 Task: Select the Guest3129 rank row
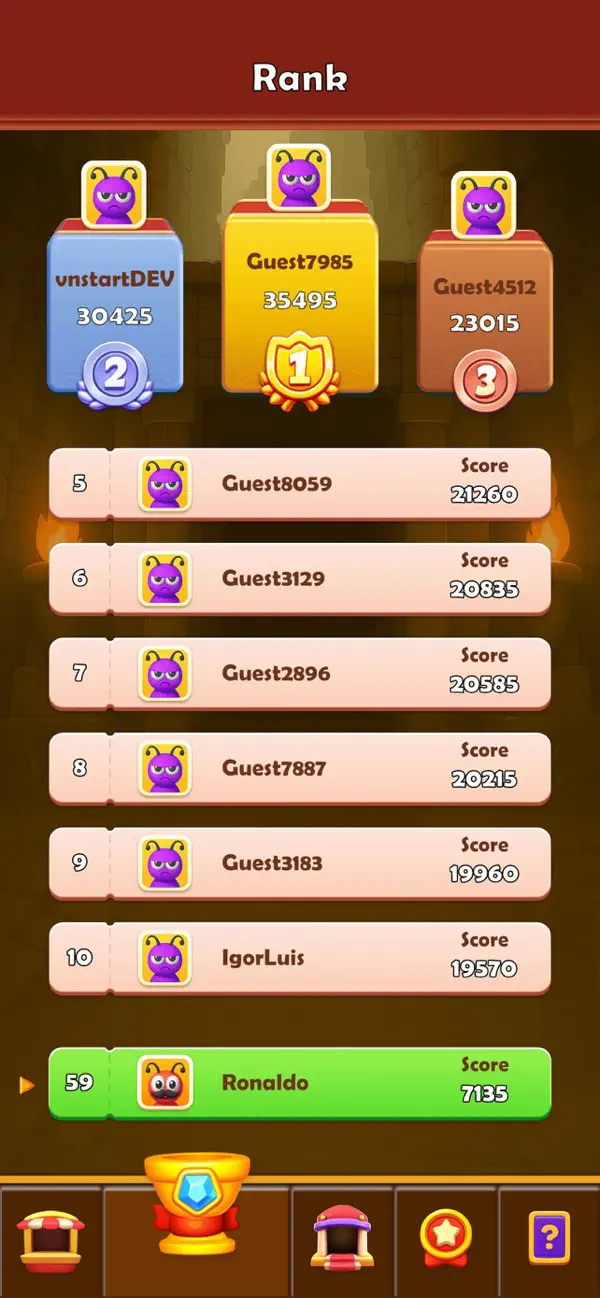tap(300, 579)
